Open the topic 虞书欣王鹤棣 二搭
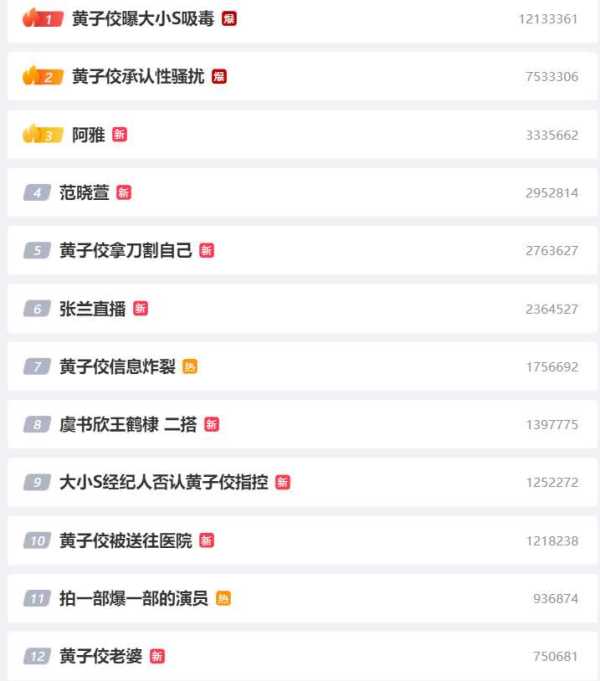This screenshot has height=681, width=600. [x=127, y=425]
